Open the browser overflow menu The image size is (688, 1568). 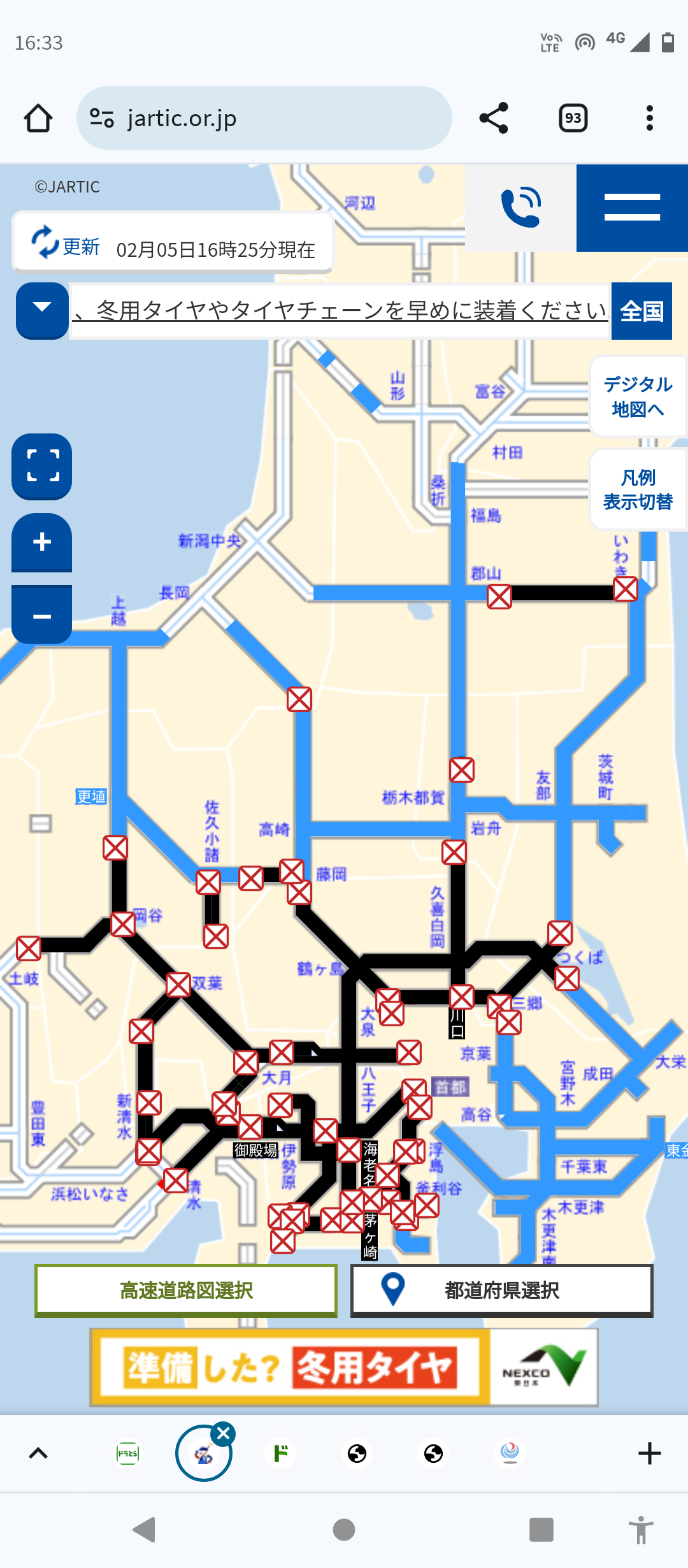point(649,119)
